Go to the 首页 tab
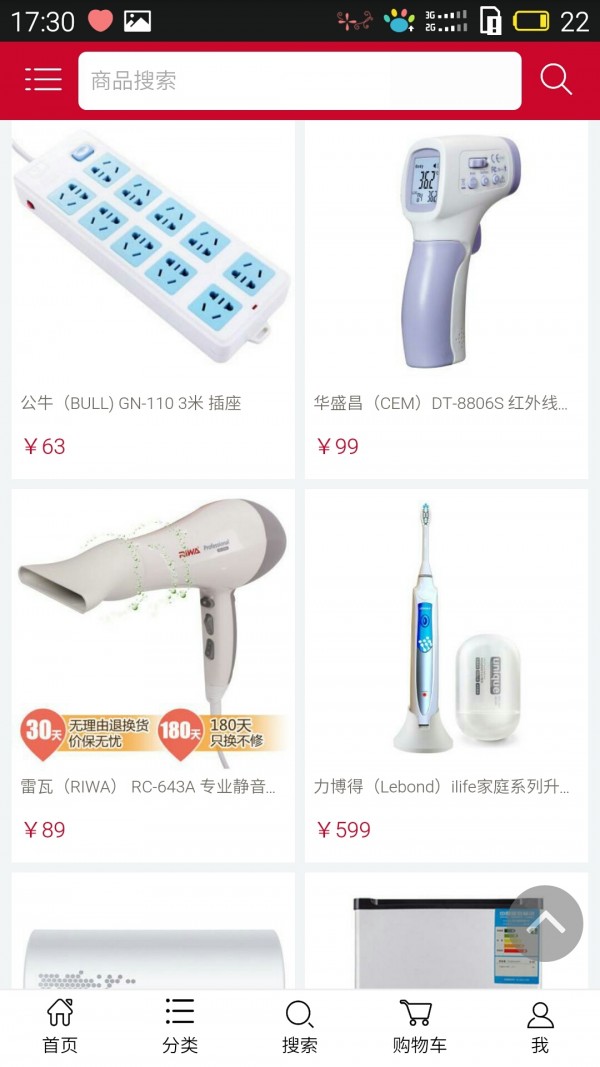The width and height of the screenshot is (600, 1067). click(60, 1027)
